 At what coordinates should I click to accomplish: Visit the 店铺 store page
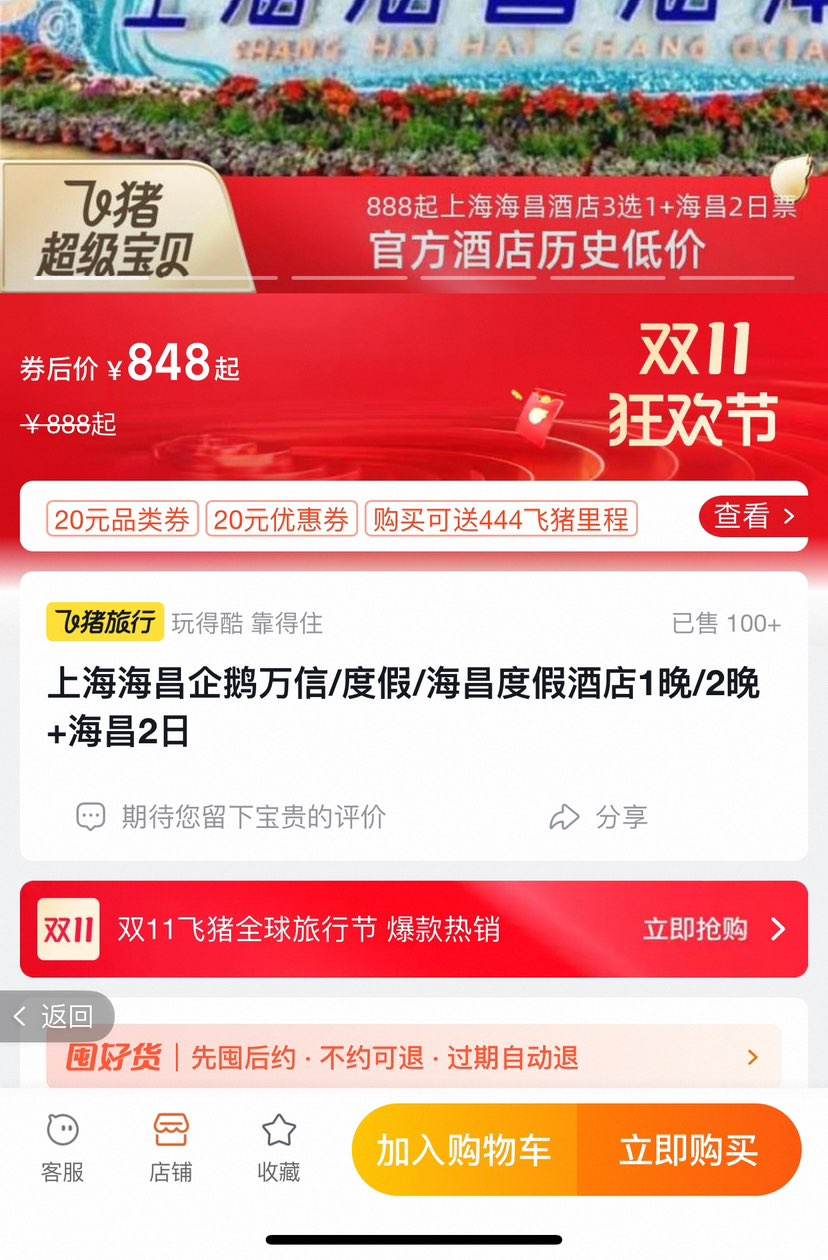tap(170, 1148)
